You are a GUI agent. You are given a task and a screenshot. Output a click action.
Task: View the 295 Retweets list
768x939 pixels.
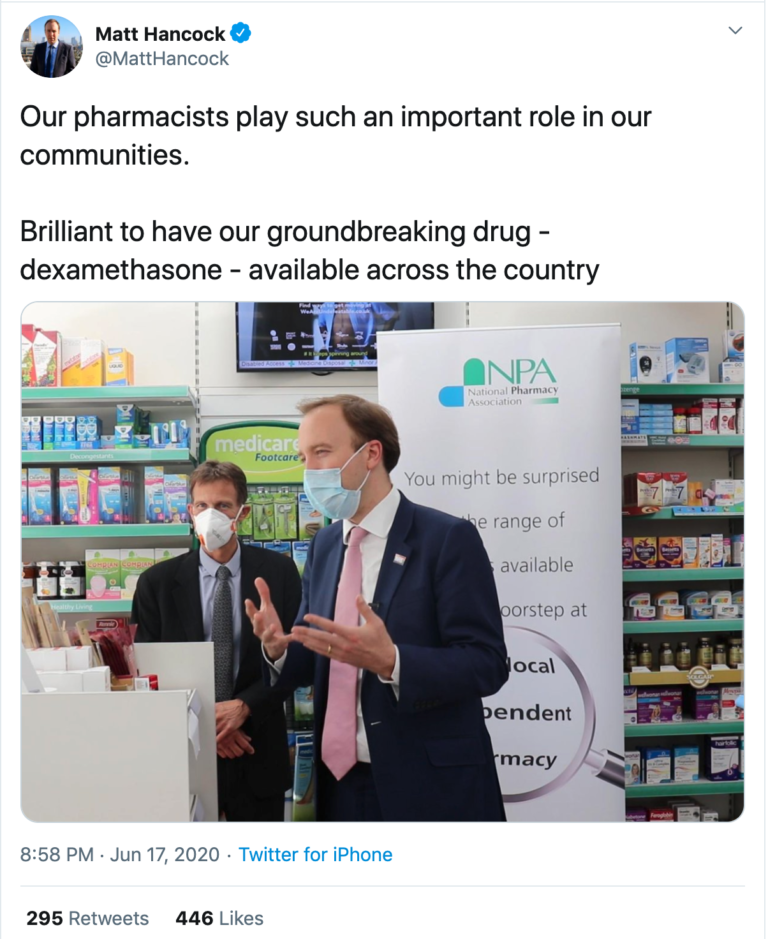[x=87, y=918]
